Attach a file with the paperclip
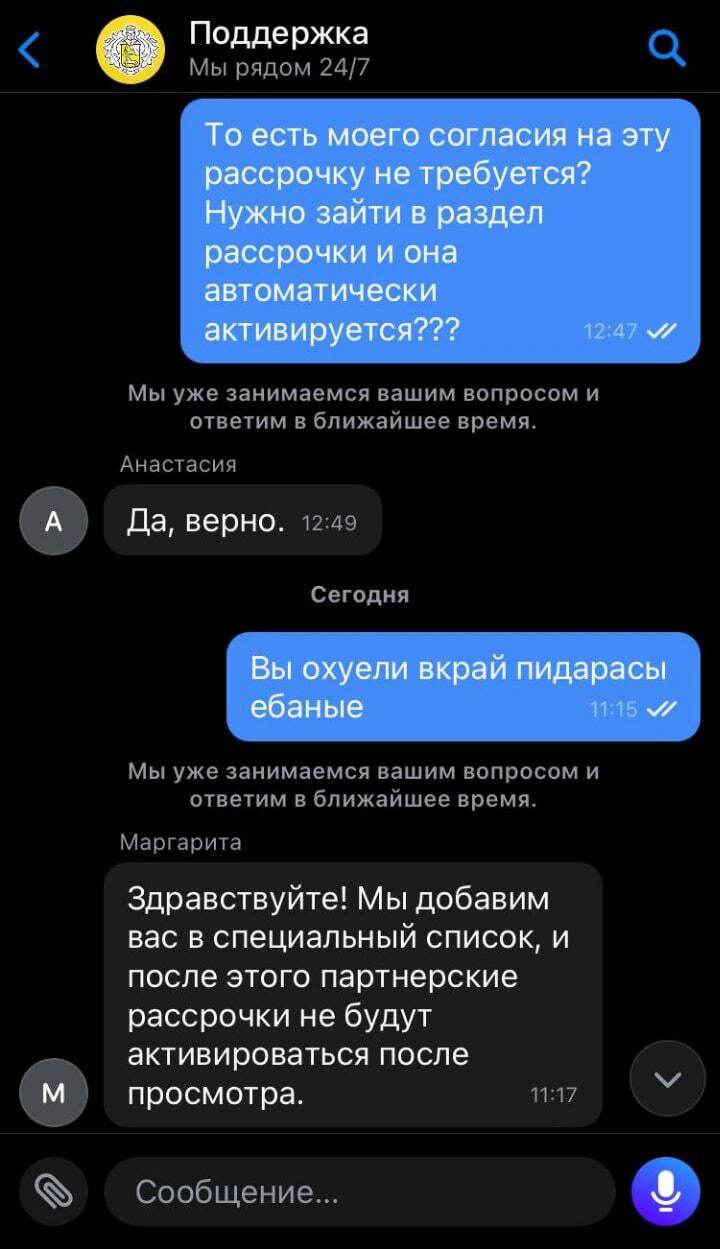 pos(54,1191)
